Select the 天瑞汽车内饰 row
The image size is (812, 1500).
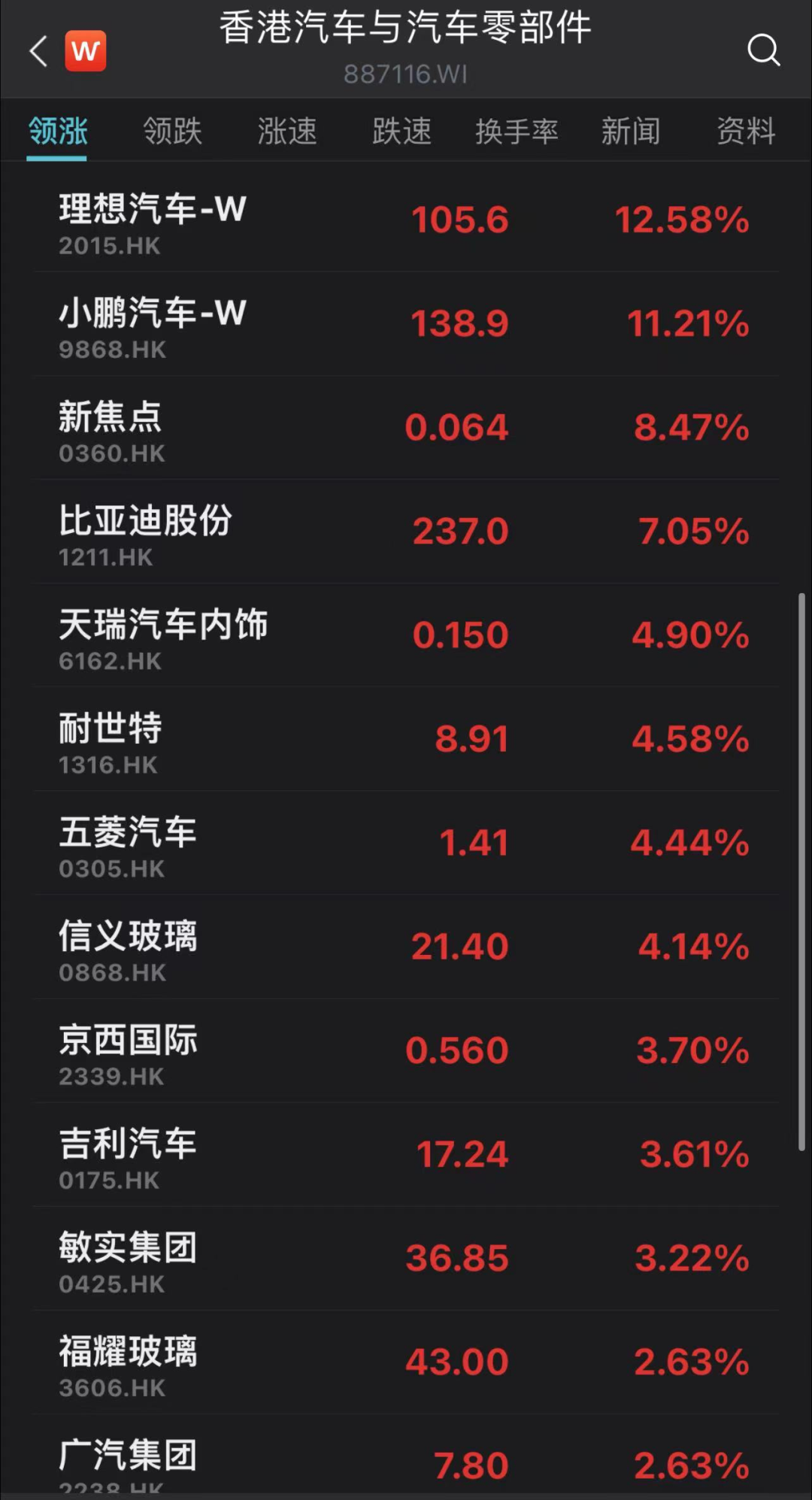[x=406, y=635]
